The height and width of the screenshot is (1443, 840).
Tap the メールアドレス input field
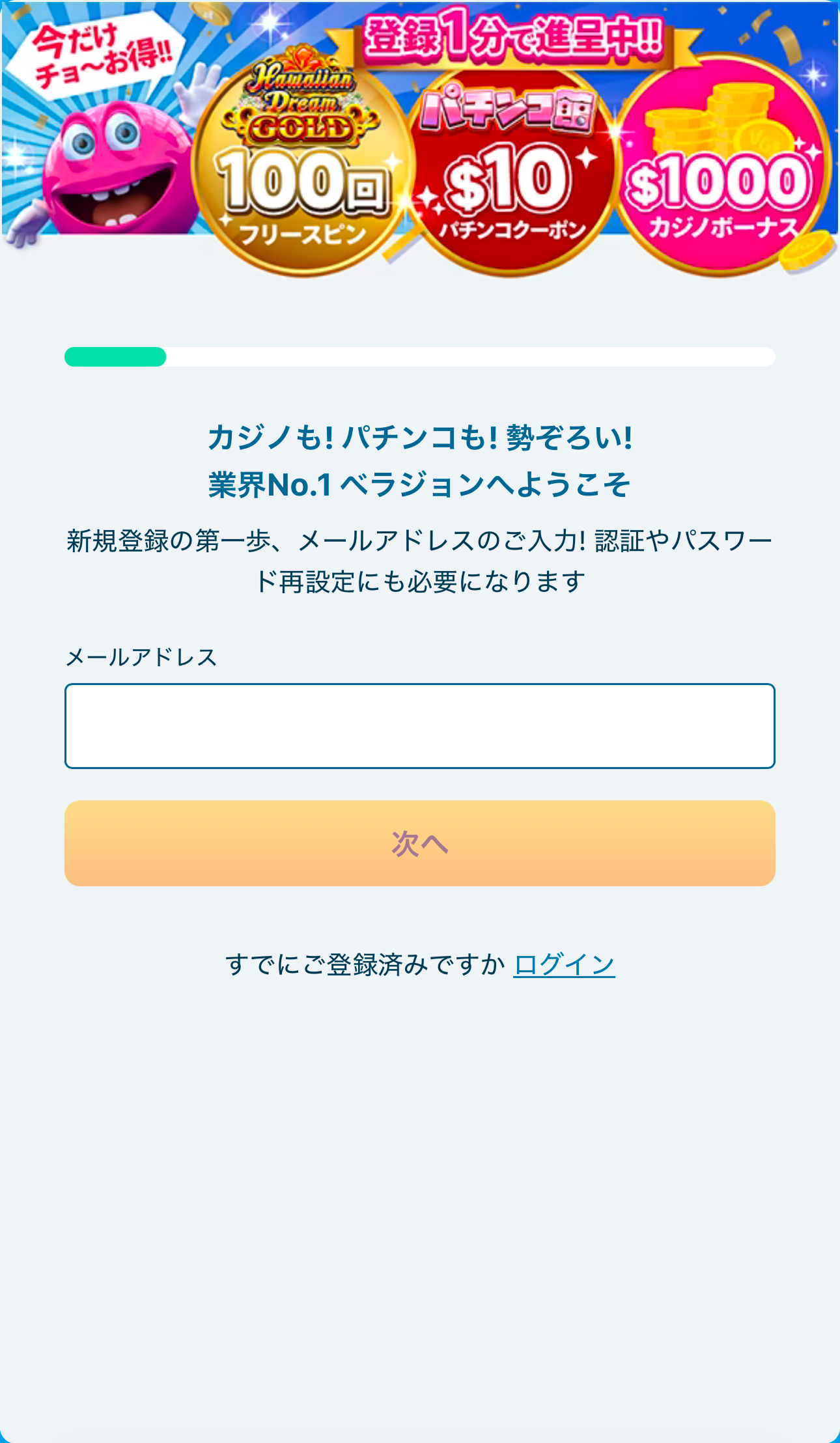click(419, 725)
